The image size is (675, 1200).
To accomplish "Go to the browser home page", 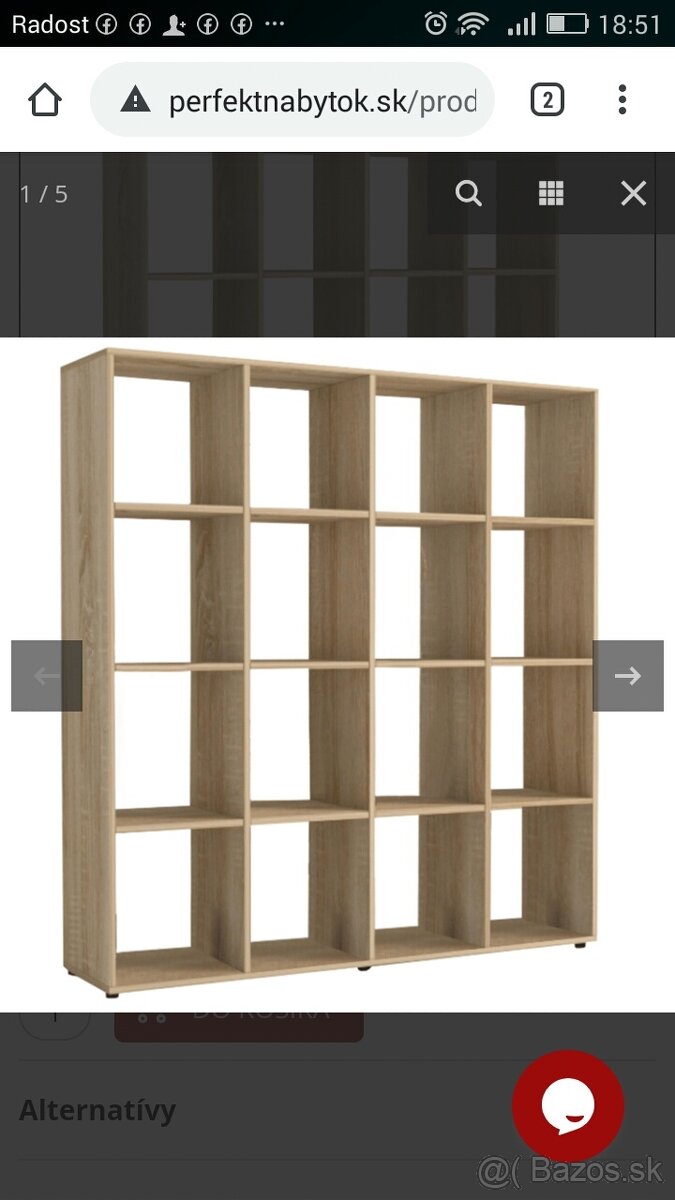I will pyautogui.click(x=45, y=100).
